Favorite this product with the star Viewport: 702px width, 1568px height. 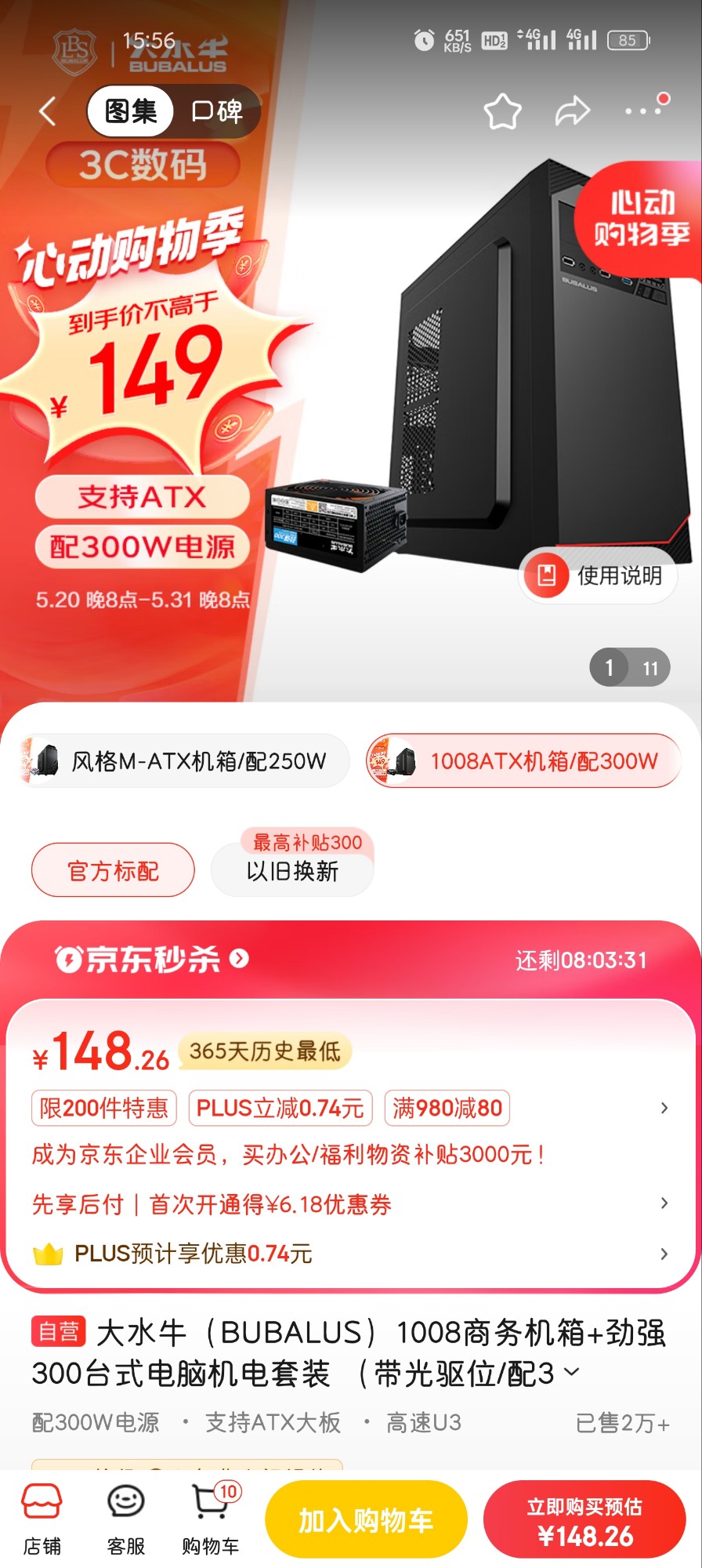(x=502, y=111)
